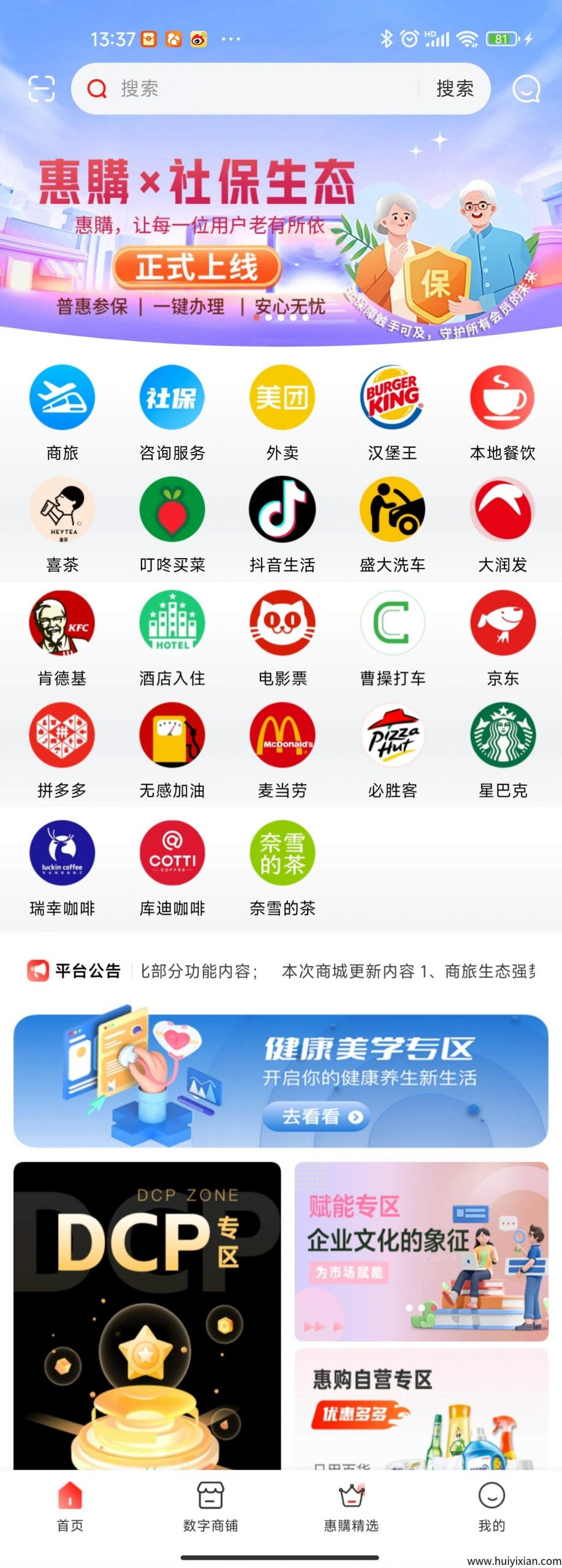Image resolution: width=562 pixels, height=1568 pixels.
Task: Tap 去看看 on 健康美学专区 banner
Action: [x=316, y=1117]
